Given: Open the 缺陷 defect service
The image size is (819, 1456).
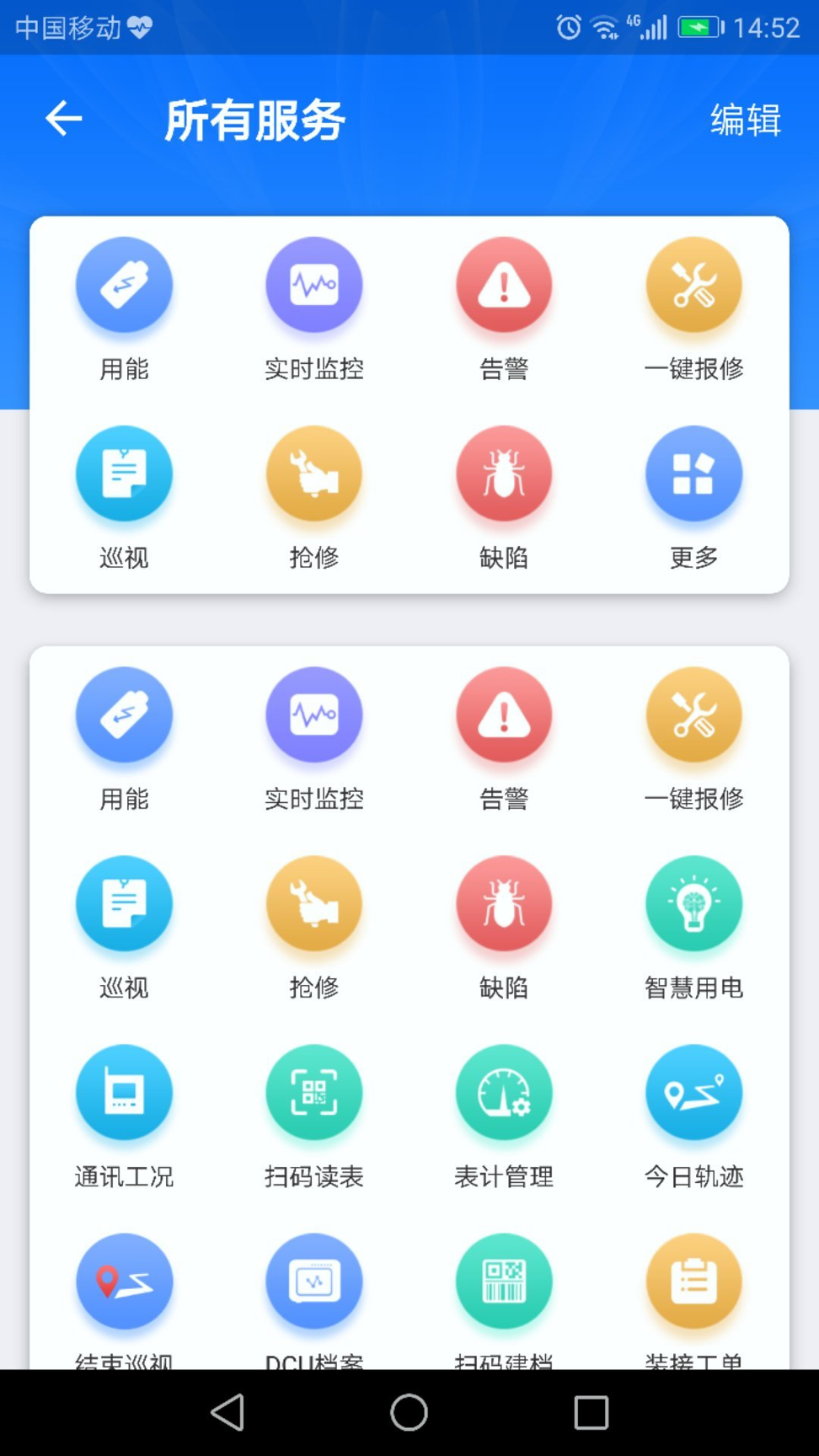Looking at the screenshot, I should tap(504, 474).
